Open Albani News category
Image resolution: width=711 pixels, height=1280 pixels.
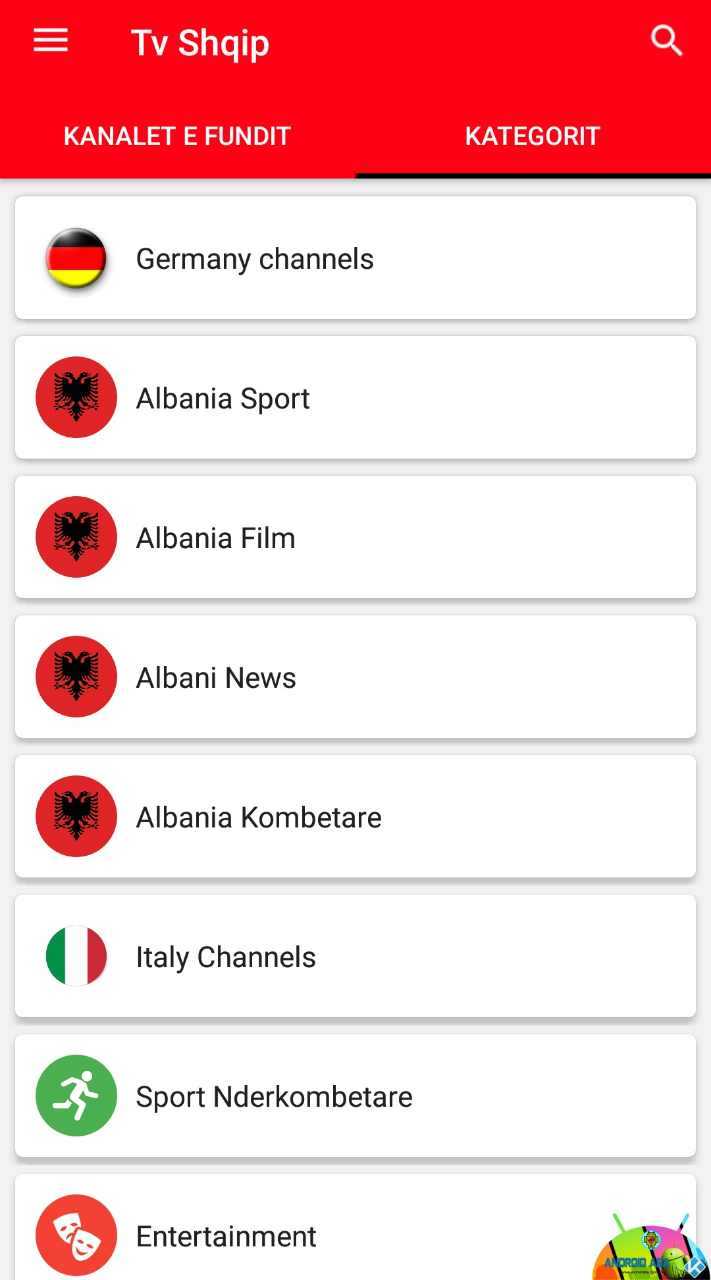click(x=355, y=677)
